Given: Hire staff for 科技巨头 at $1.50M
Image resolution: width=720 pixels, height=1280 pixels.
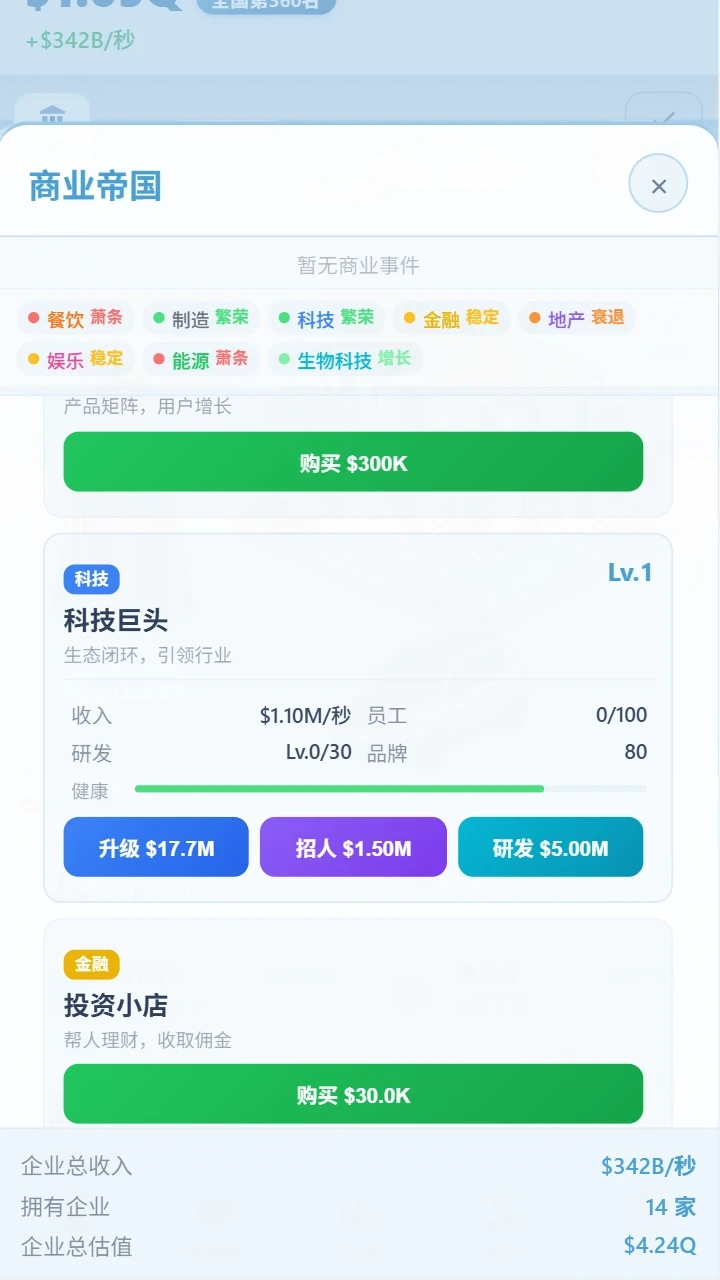Looking at the screenshot, I should pyautogui.click(x=353, y=847).
